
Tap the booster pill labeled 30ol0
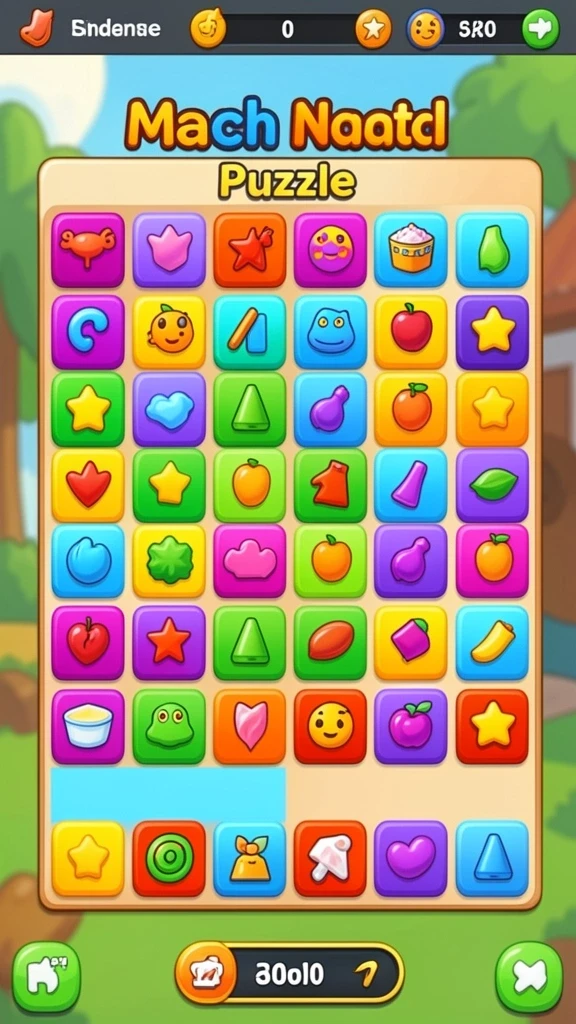[x=289, y=974]
